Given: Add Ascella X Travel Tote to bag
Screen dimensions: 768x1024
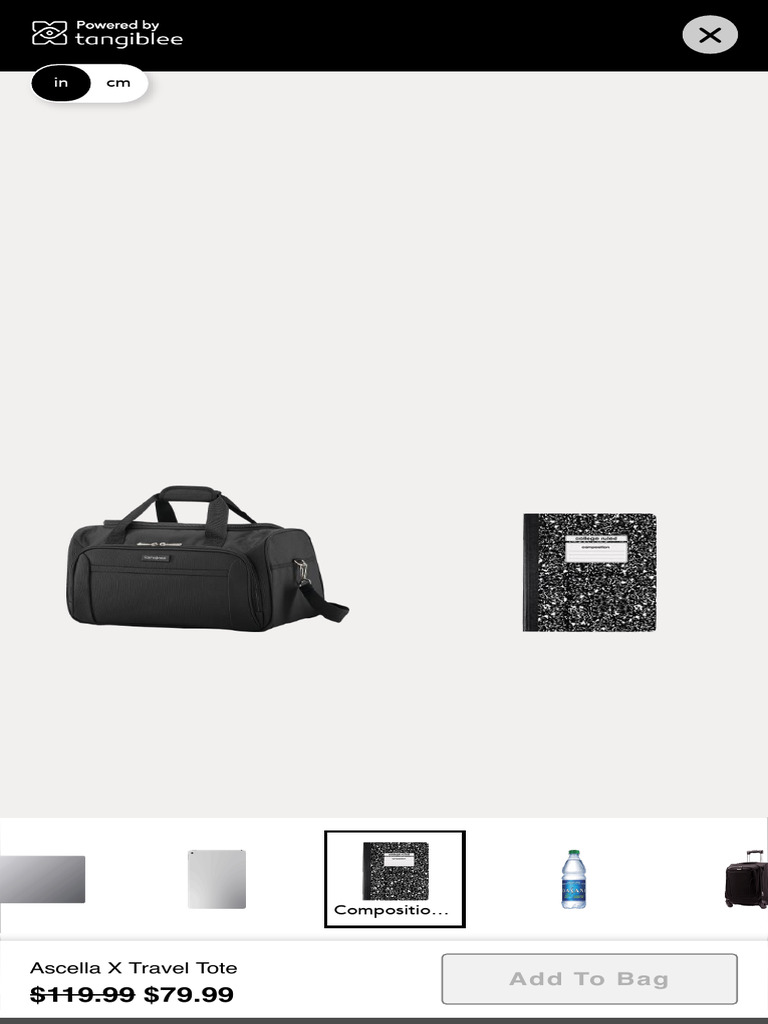Looking at the screenshot, I should pyautogui.click(x=589, y=978).
